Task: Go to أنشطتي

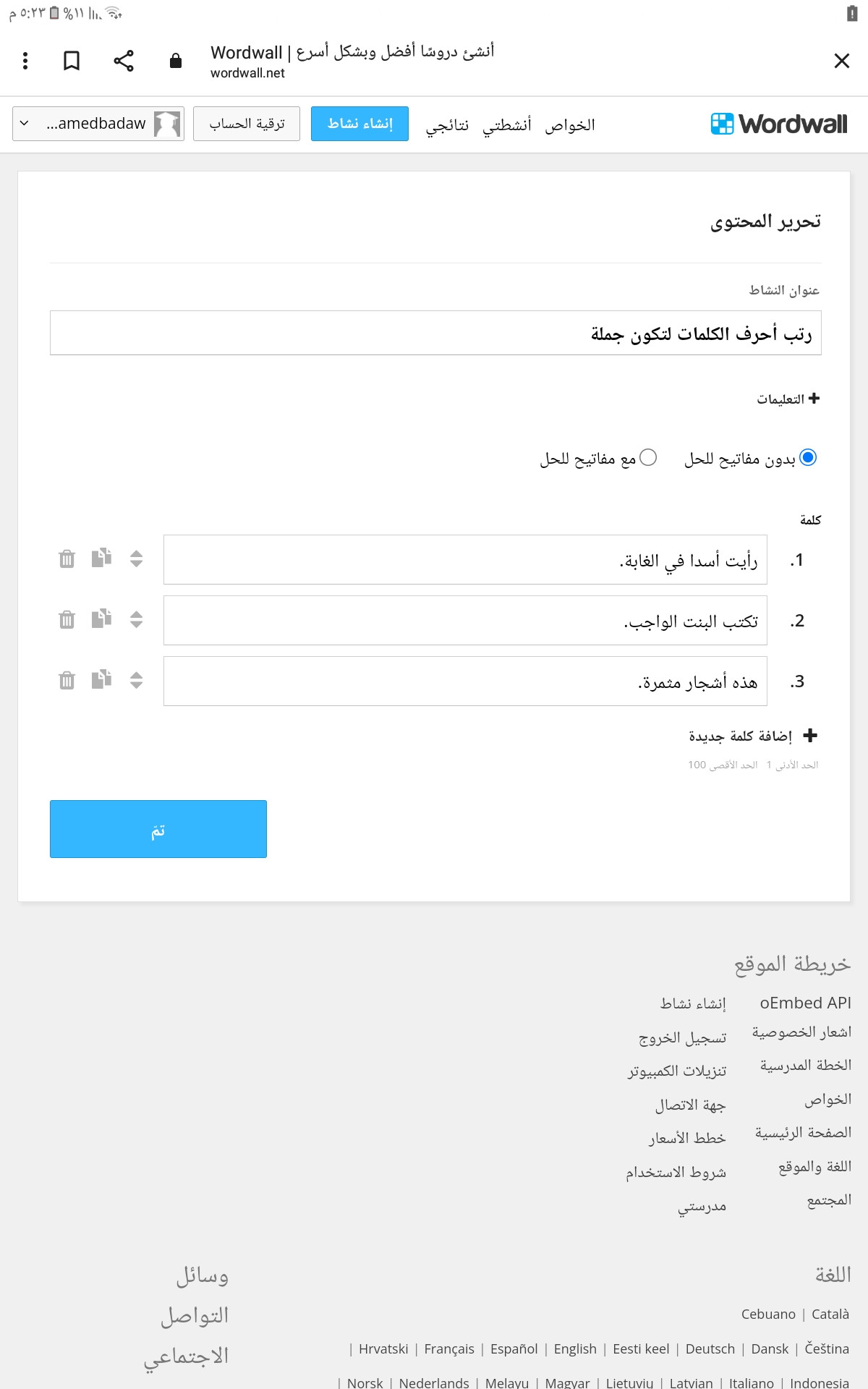Action: [x=507, y=125]
